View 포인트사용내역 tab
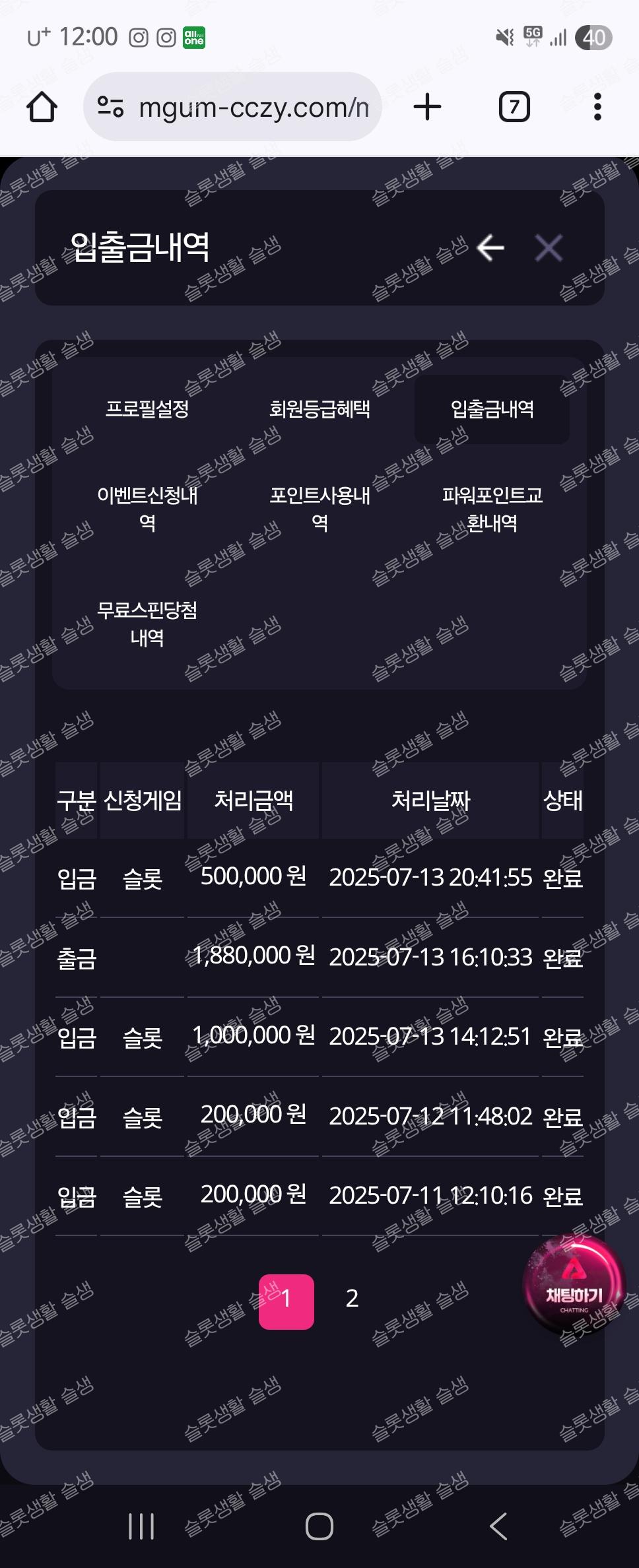The height and width of the screenshot is (1568, 639). coord(319,509)
